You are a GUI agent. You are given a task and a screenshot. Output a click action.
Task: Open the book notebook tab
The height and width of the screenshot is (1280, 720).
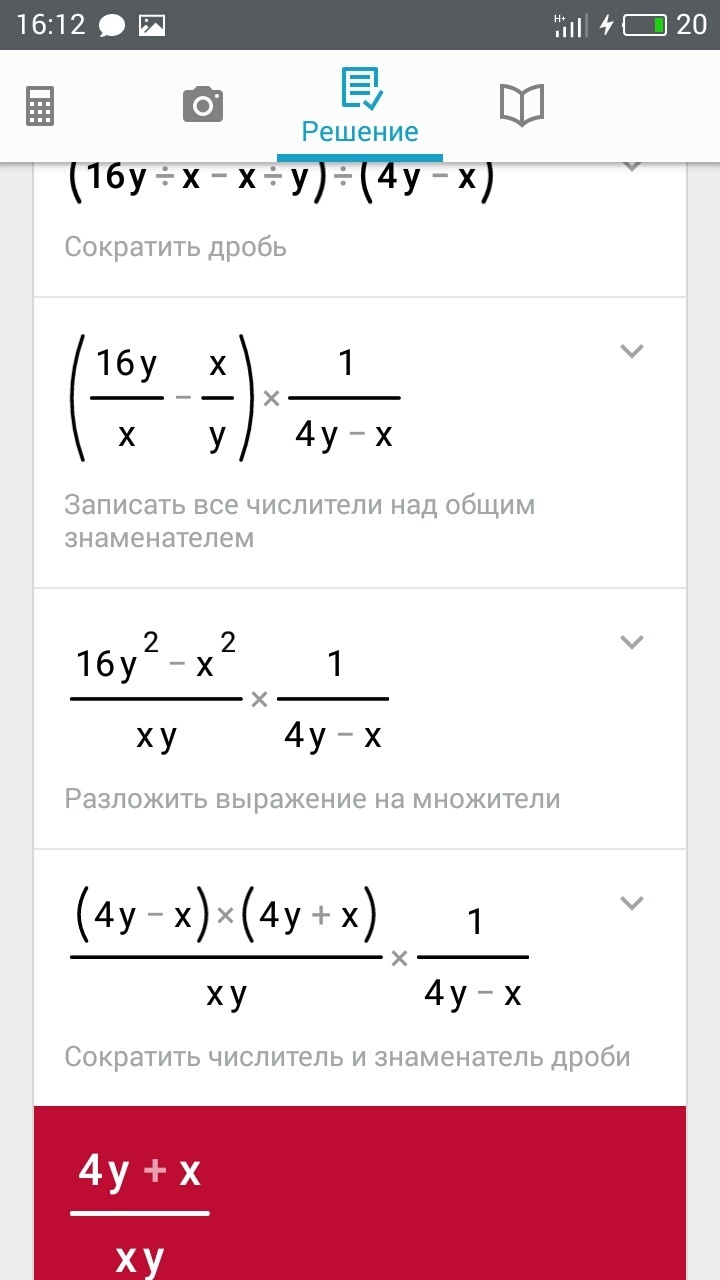(x=521, y=104)
